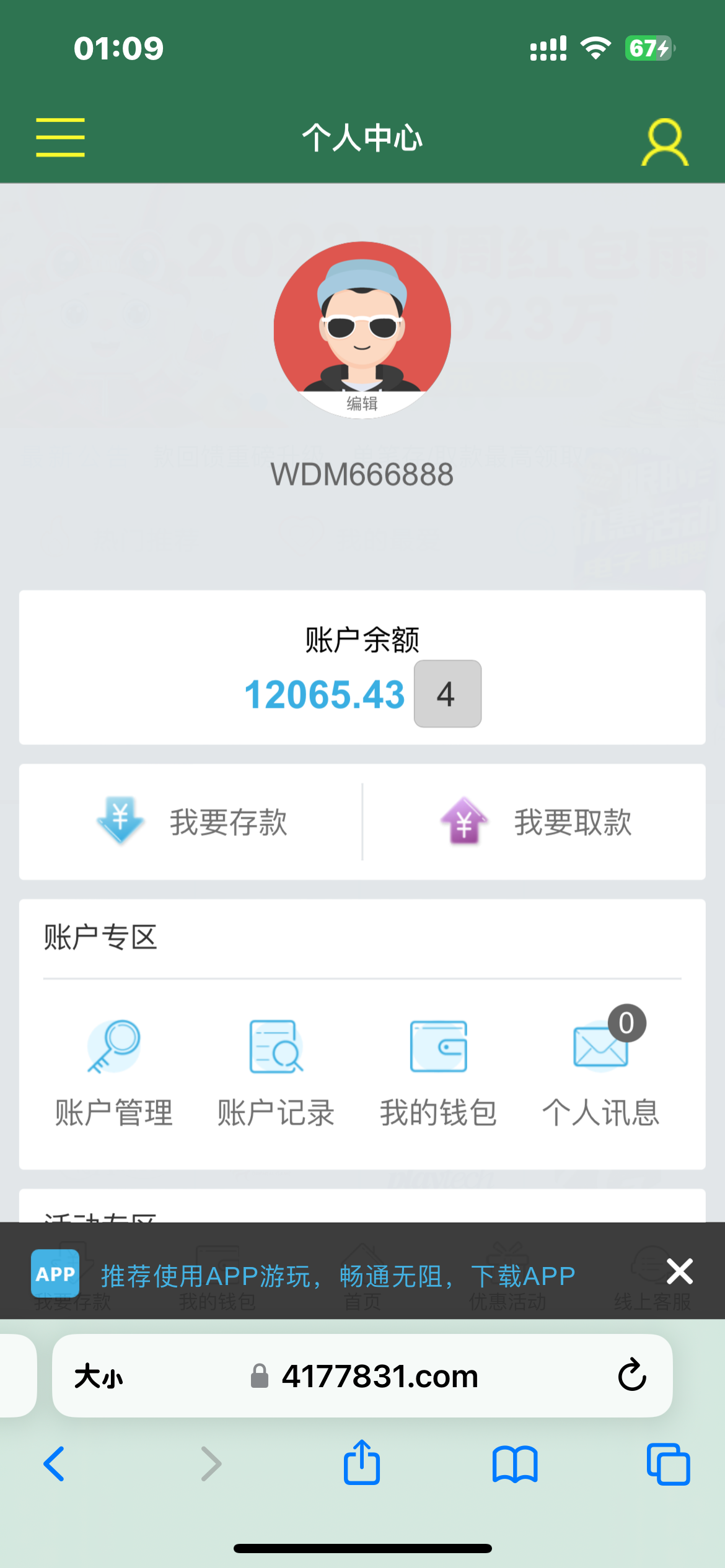Open 账户管理 account management
Viewport: 725px width, 1568px height.
[x=114, y=1072]
